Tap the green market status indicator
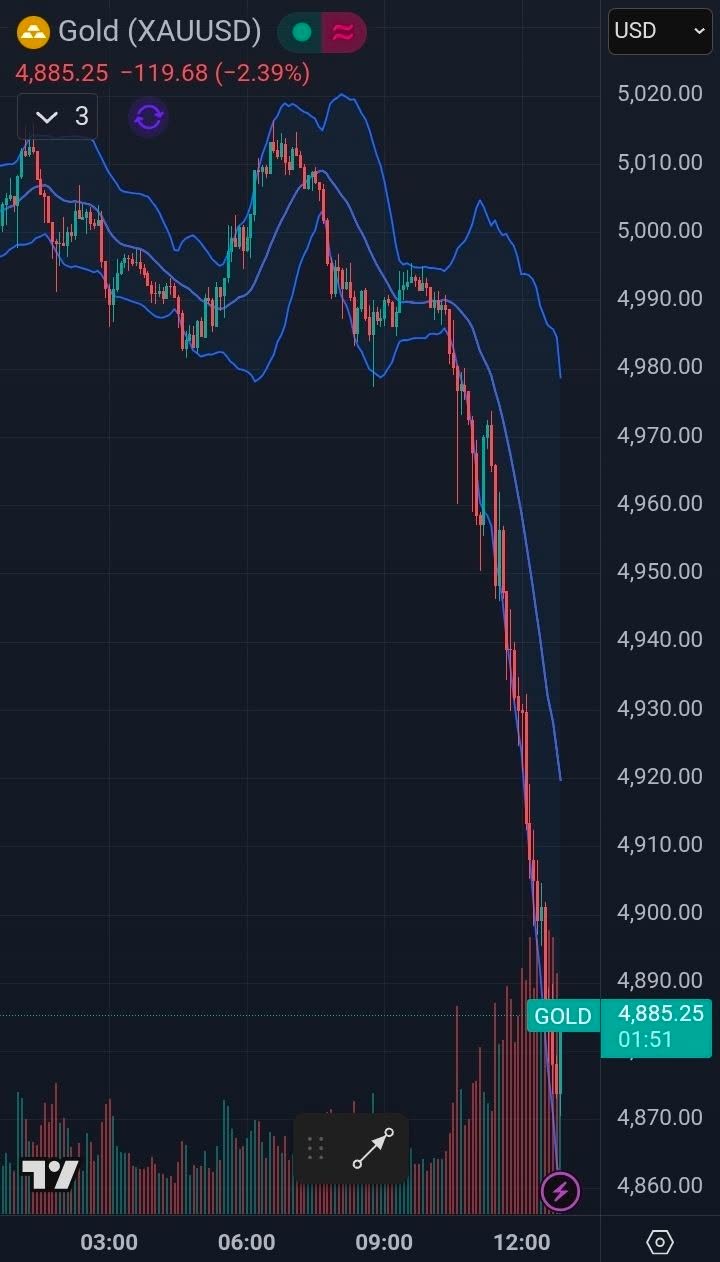The image size is (720, 1262). click(x=302, y=32)
